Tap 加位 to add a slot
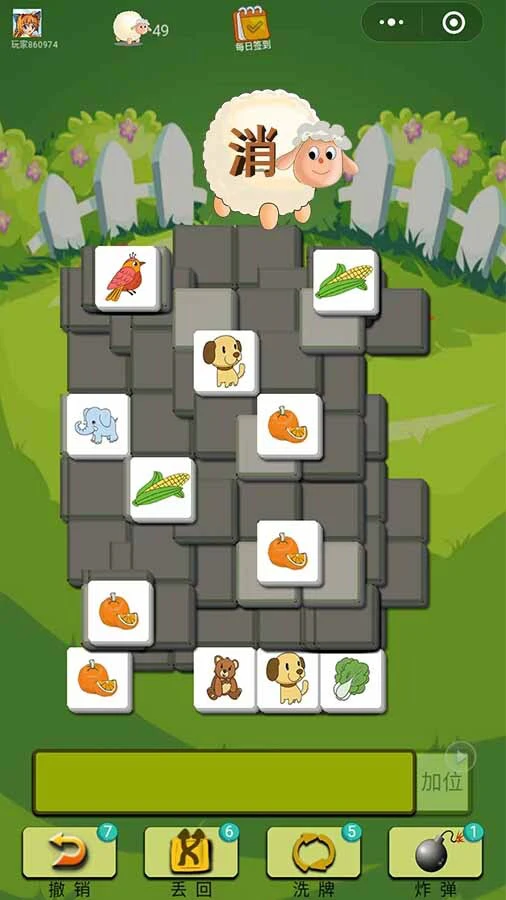Image resolution: width=506 pixels, height=900 pixels. coord(442,782)
